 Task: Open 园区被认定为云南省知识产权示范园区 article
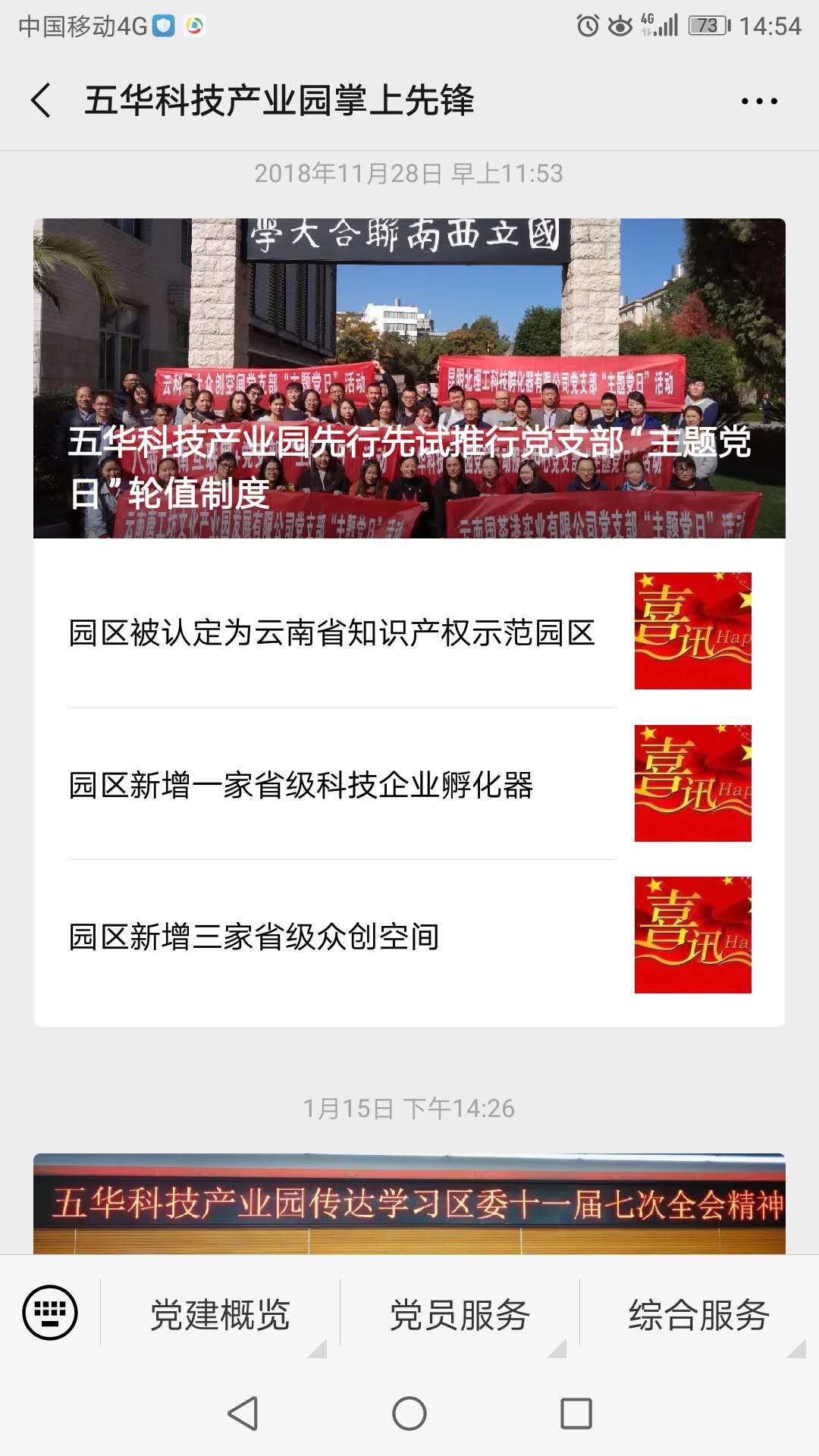pyautogui.click(x=409, y=632)
